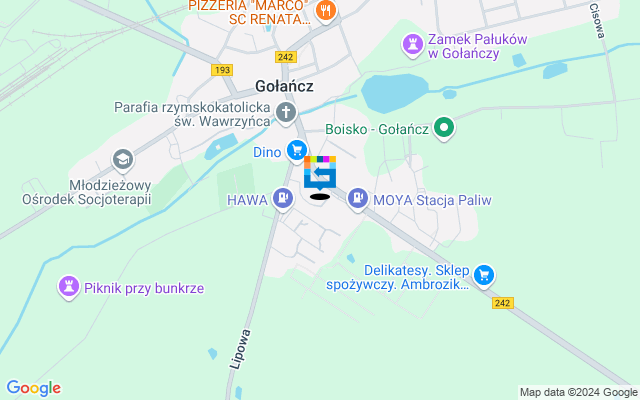Tap the Piknik przy bunkrze marker

click(68, 287)
